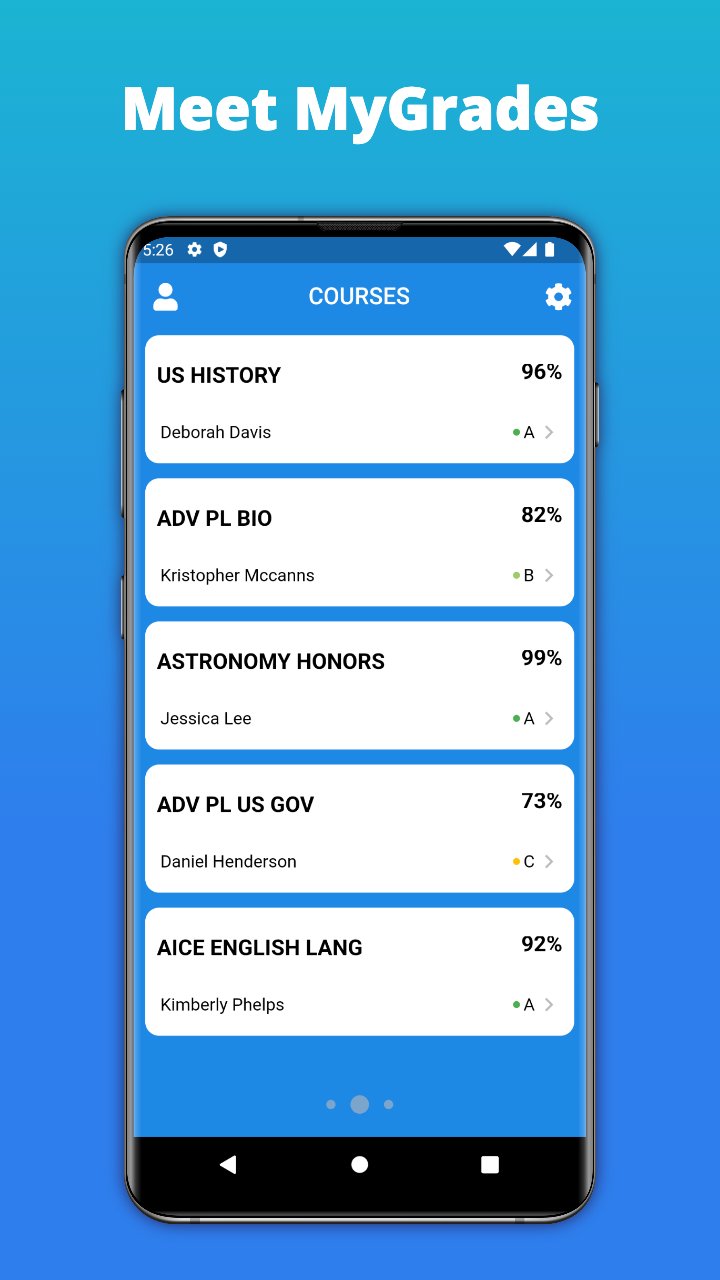Select the COURSES title header
Viewport: 720px width, 1280px height.
[x=359, y=296]
